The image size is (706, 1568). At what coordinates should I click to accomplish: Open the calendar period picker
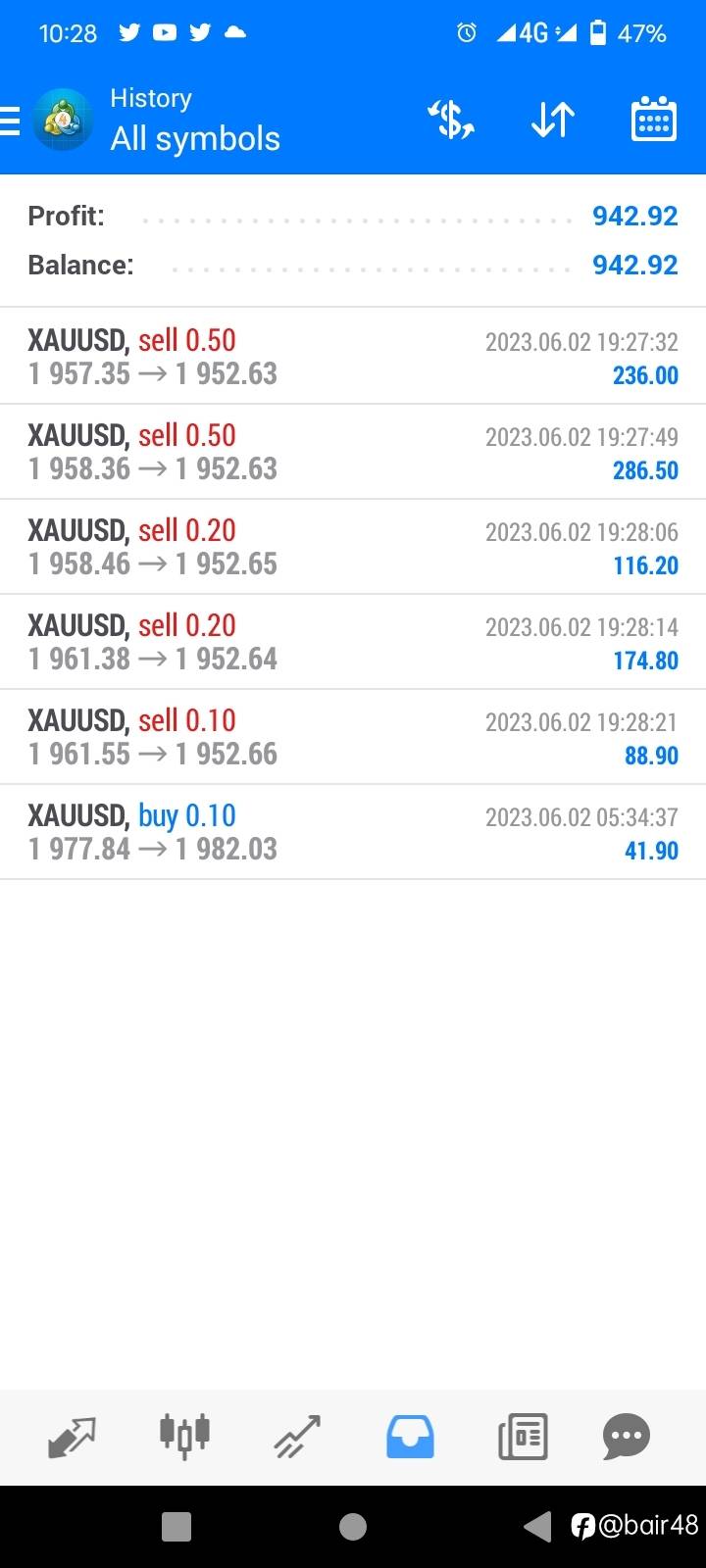point(653,120)
